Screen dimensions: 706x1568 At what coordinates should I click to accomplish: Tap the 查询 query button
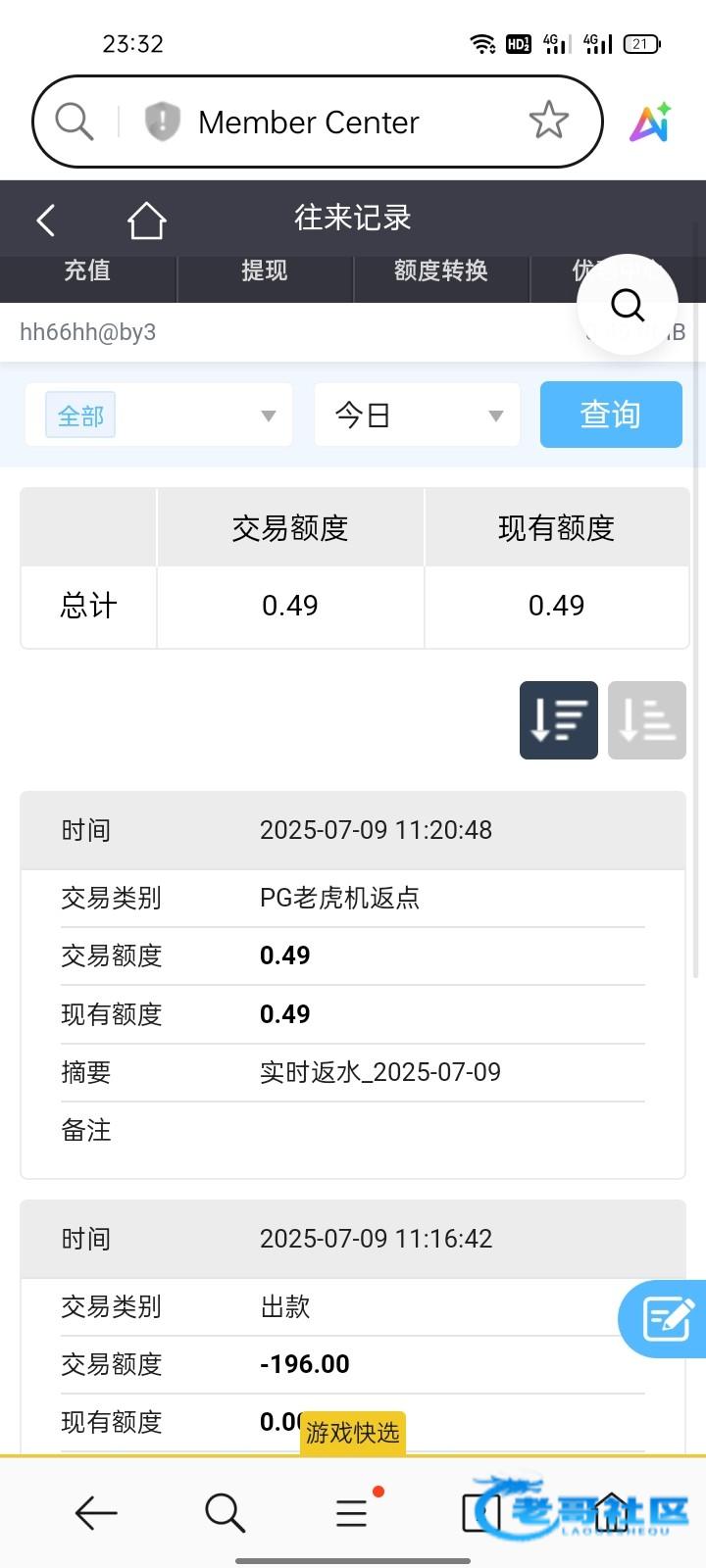(x=611, y=415)
